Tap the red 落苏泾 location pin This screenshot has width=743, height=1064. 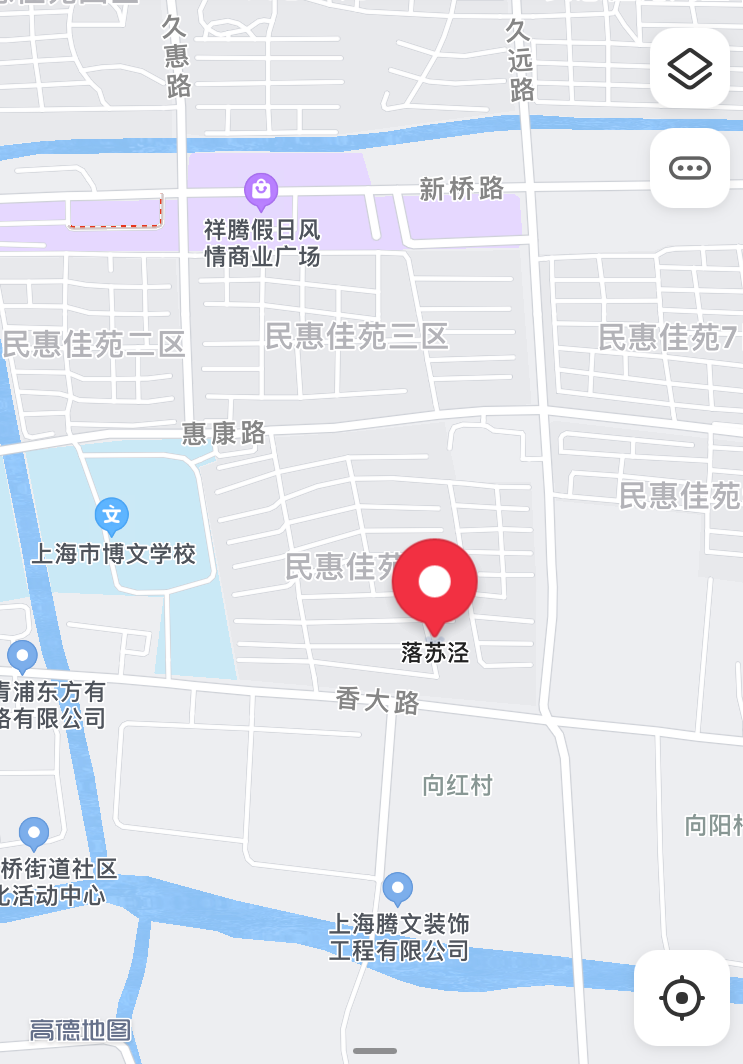point(435,585)
